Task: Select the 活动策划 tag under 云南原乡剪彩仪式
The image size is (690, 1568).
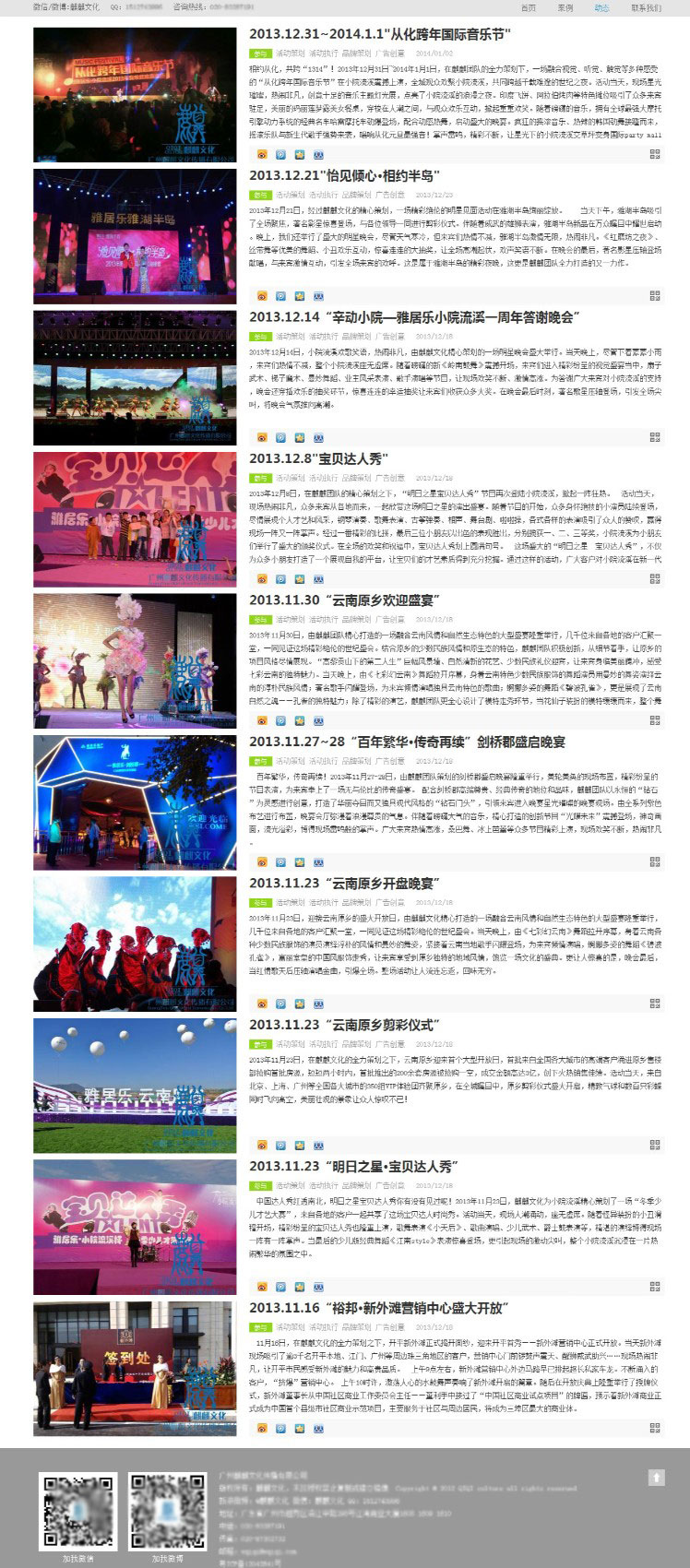Action: 291,1044
